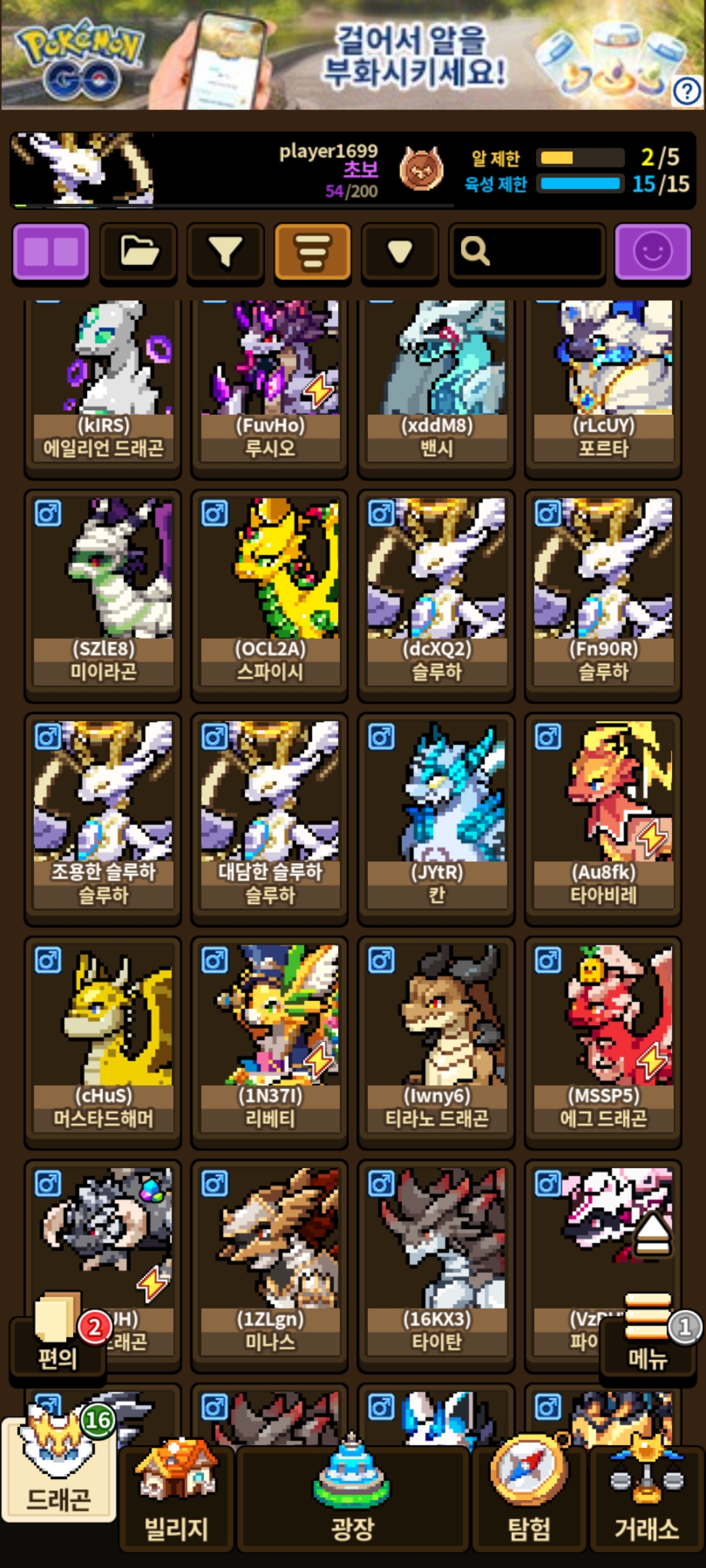The image size is (706, 1568).
Task: Open the sort order button
Action: pyautogui.click(x=312, y=252)
